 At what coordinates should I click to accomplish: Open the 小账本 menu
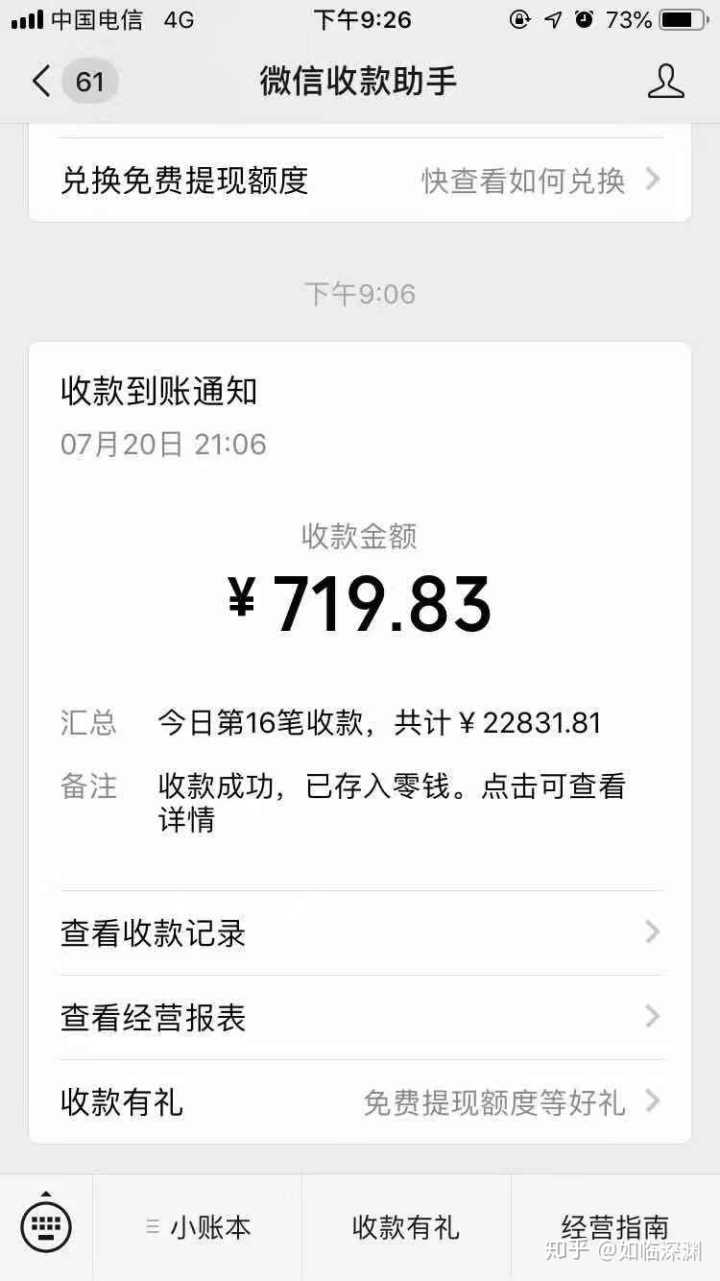[198, 1227]
